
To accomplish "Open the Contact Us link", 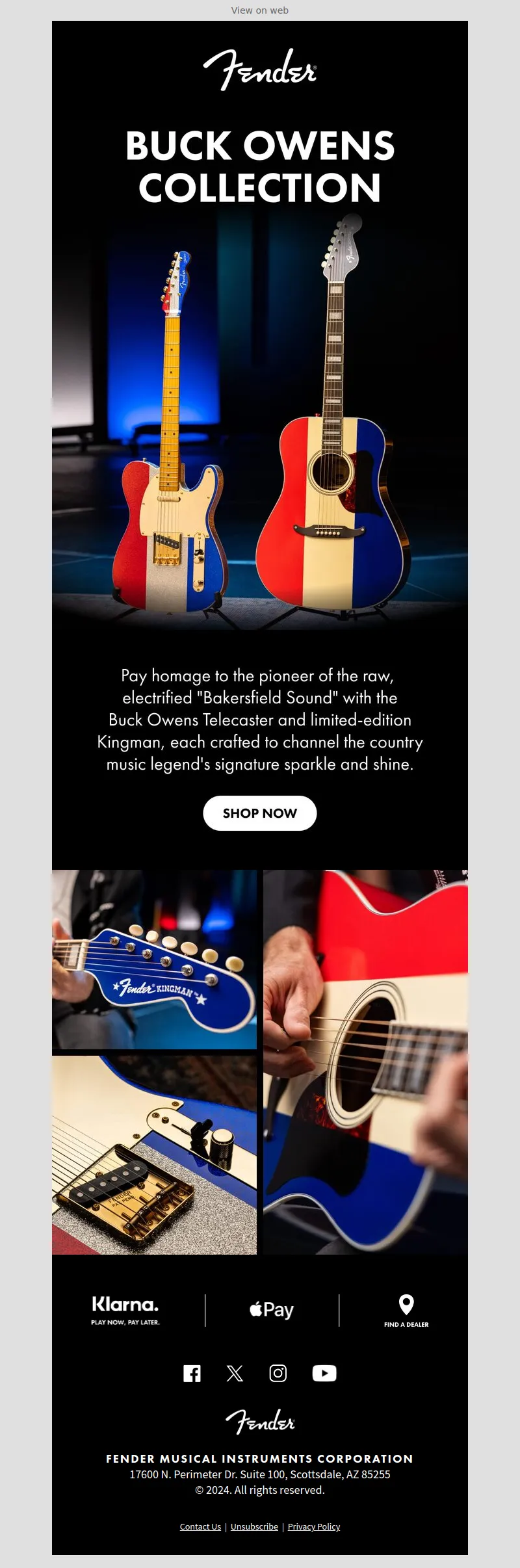I will (x=200, y=1526).
